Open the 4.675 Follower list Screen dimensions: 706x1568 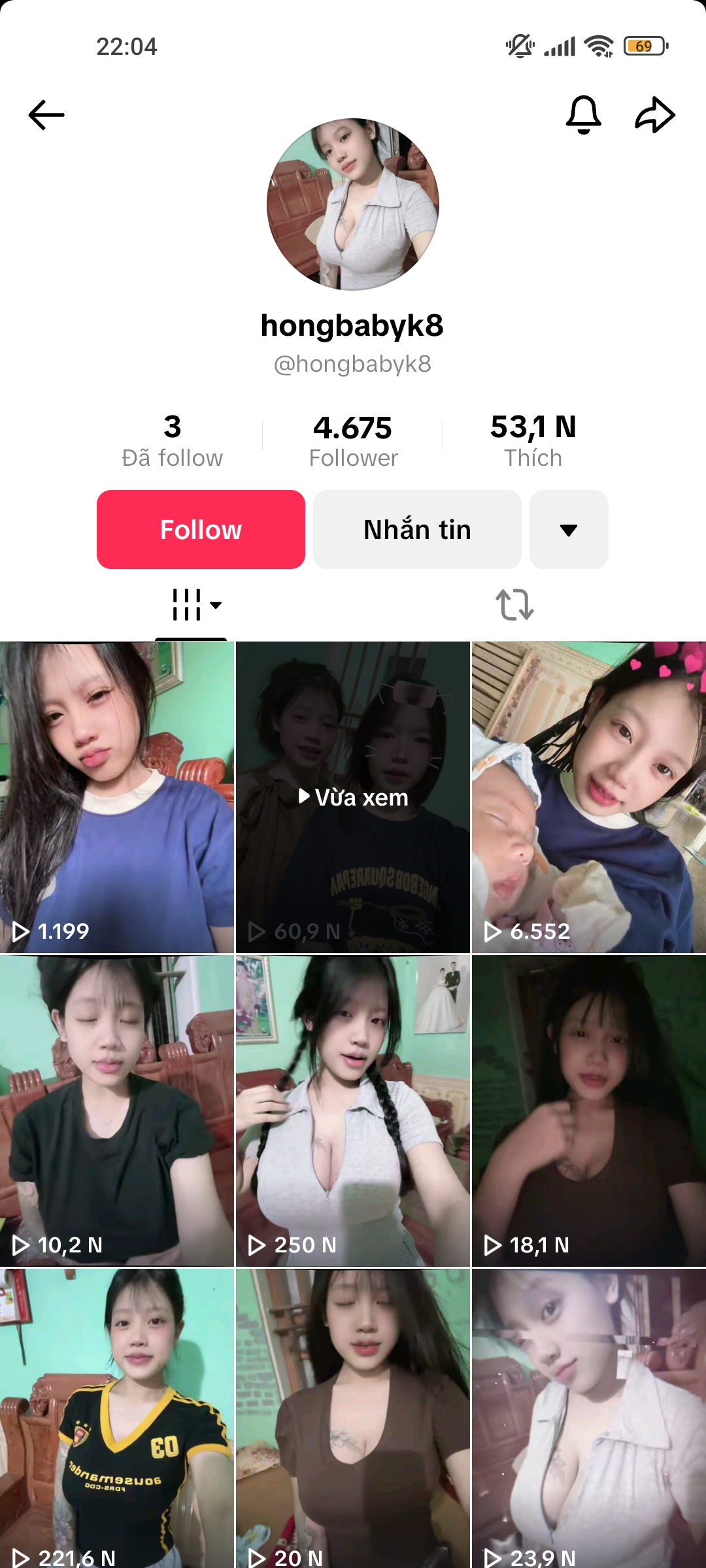point(353,441)
